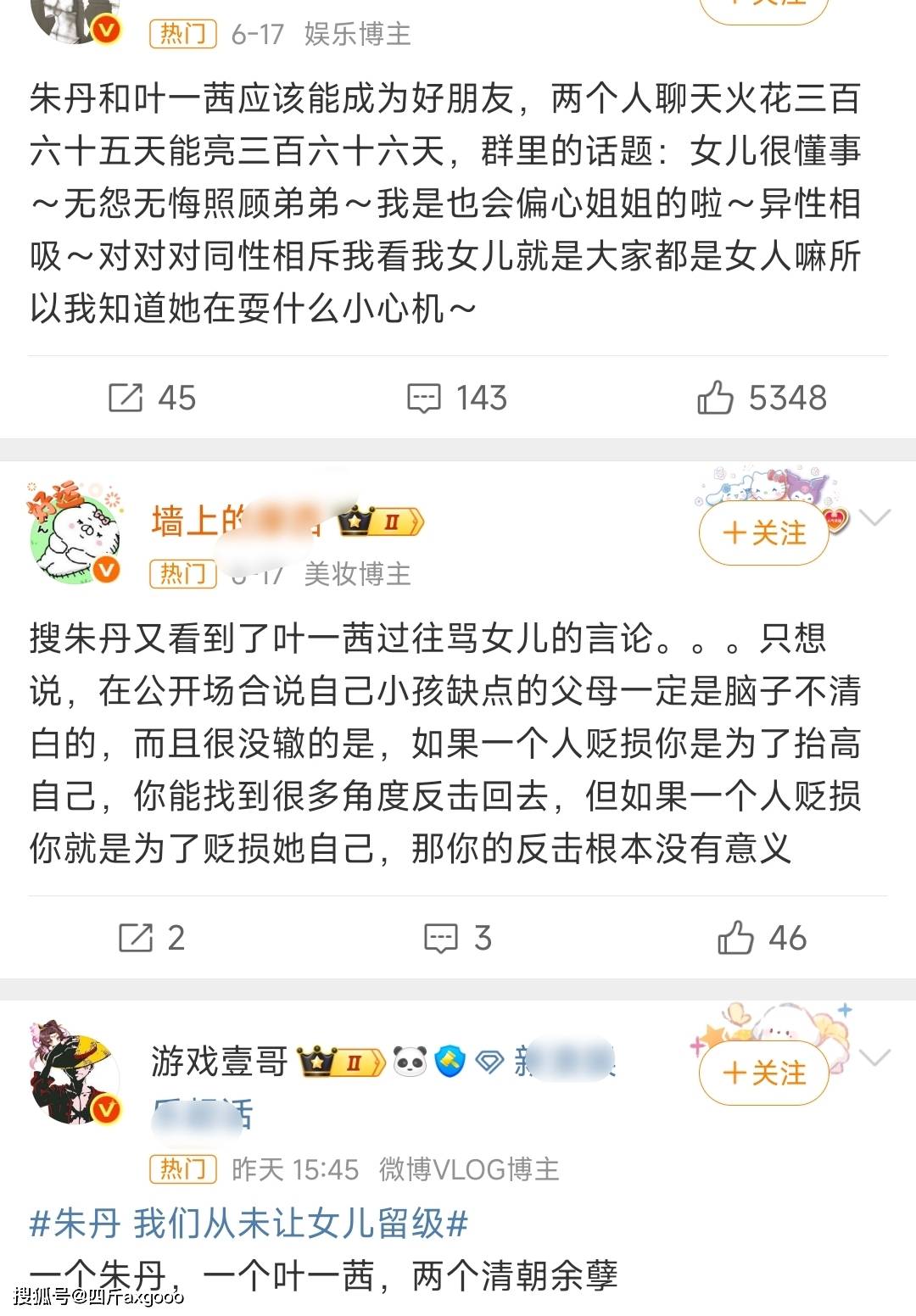The image size is (916, 1316).
Task: Open hashtag #朱丹 我们从未让女儿留级#
Action: (x=249, y=1224)
